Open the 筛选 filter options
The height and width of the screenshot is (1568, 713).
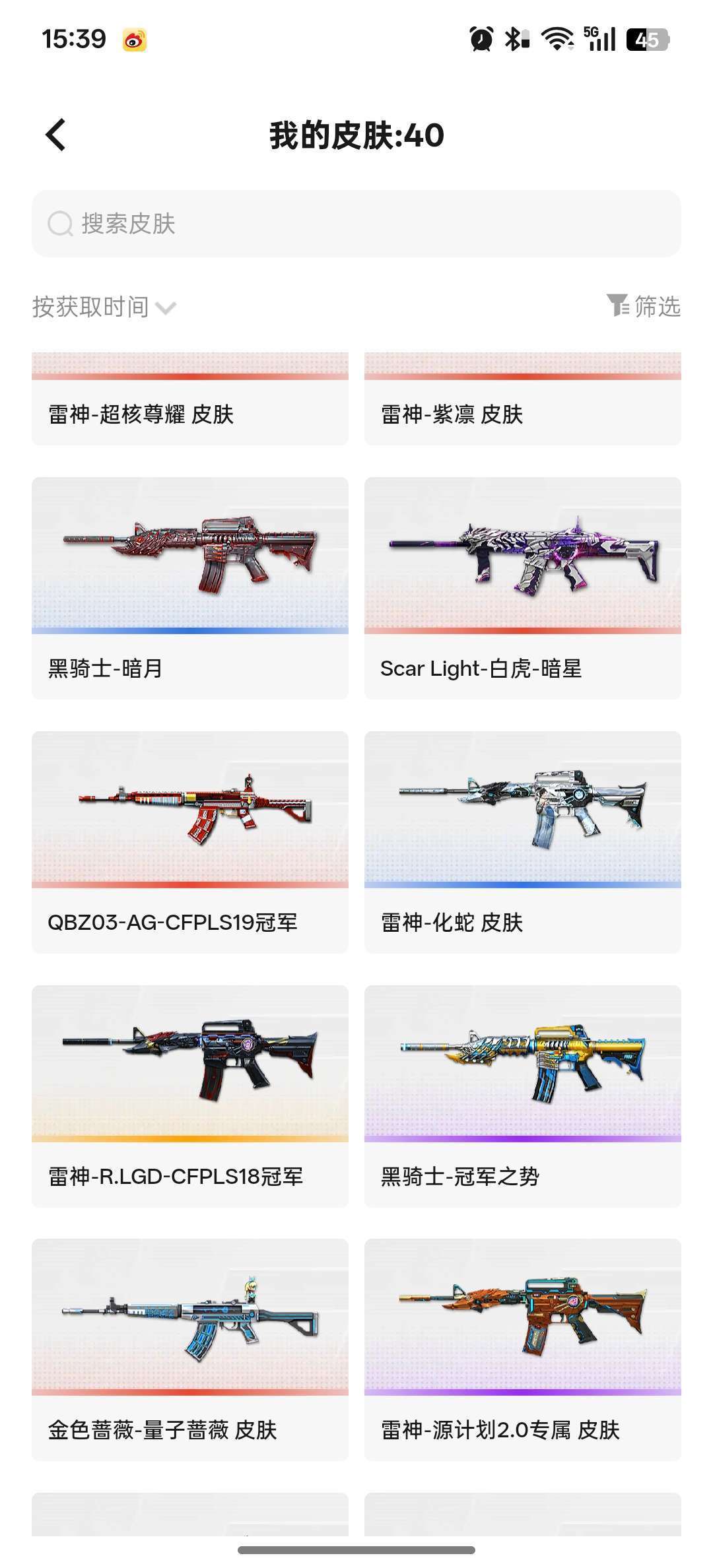tap(644, 306)
